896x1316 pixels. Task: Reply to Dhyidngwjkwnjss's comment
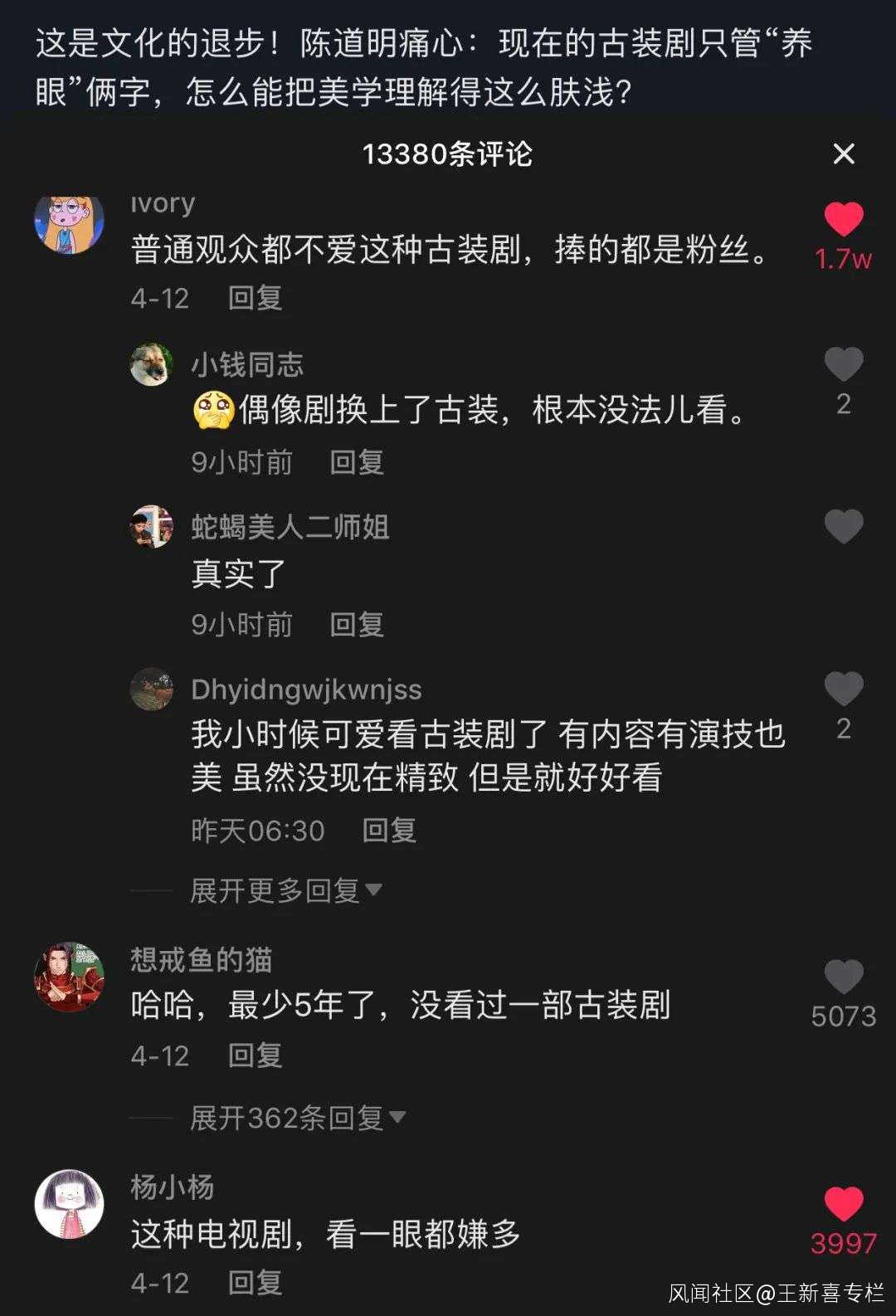[x=388, y=831]
